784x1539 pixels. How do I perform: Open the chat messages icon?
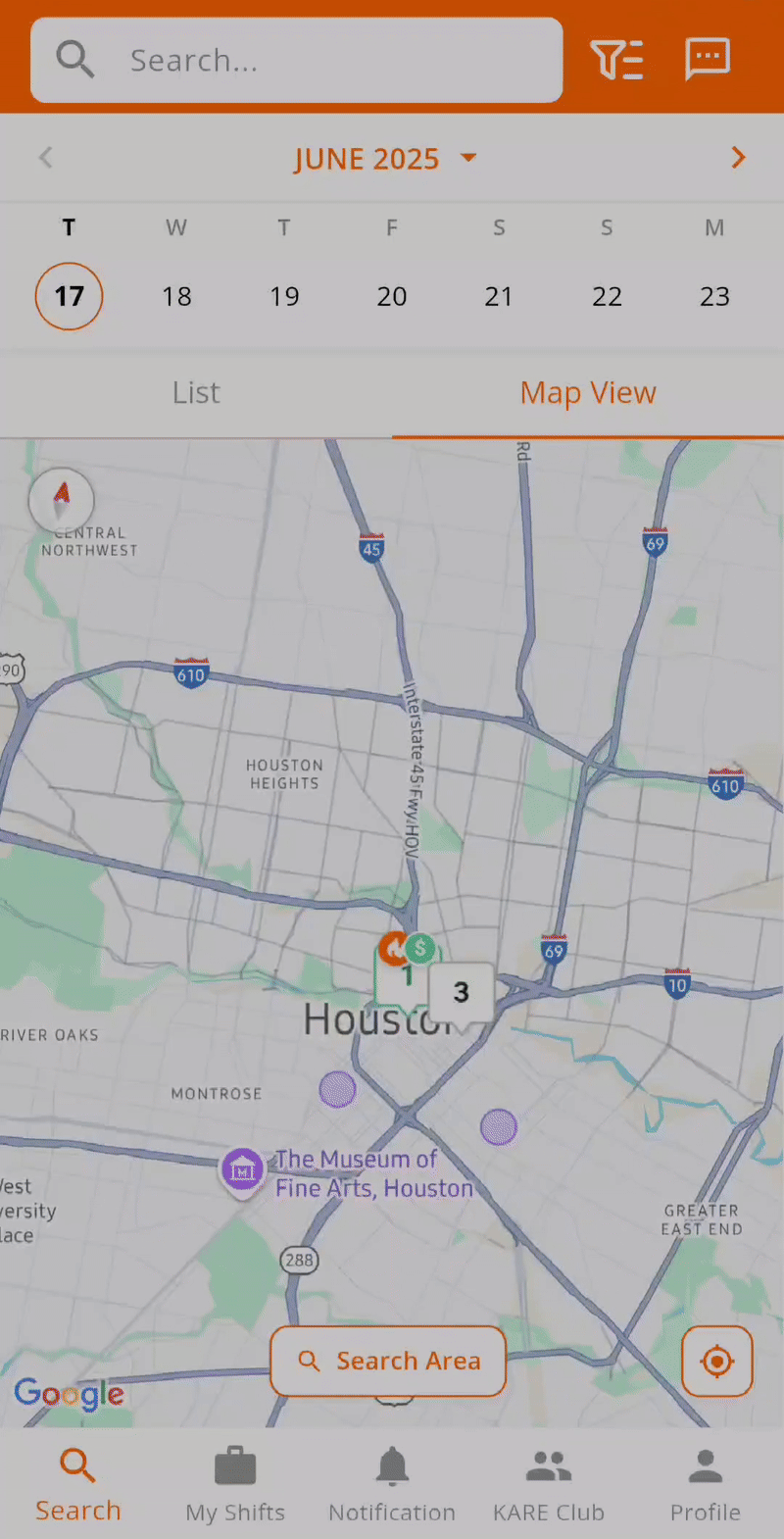click(707, 59)
